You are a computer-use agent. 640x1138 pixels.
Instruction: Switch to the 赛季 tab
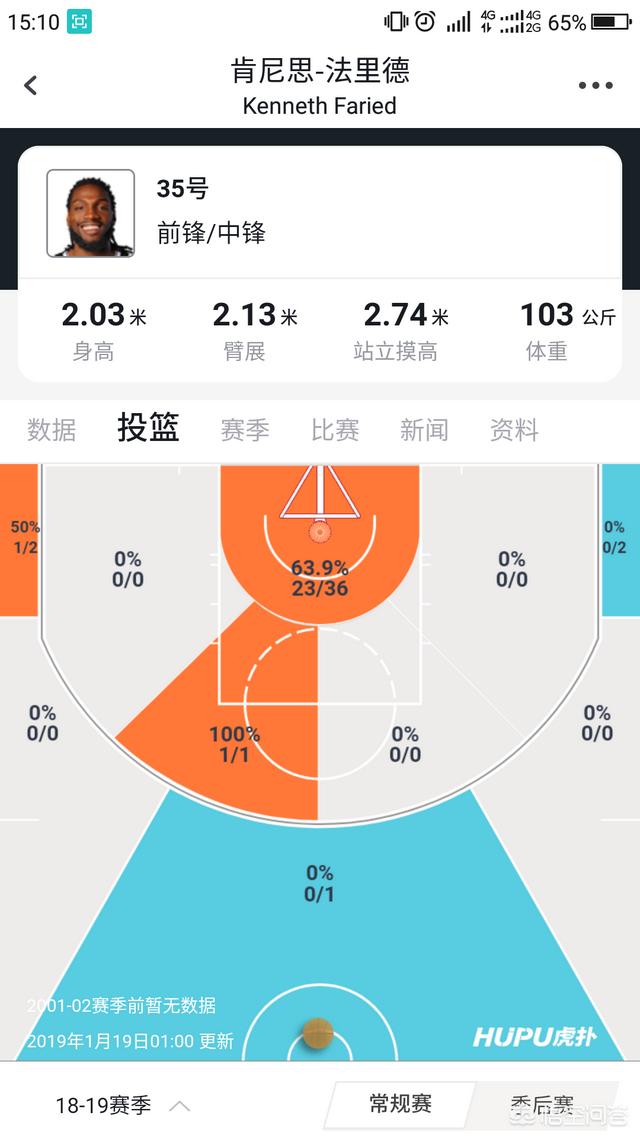[x=245, y=430]
